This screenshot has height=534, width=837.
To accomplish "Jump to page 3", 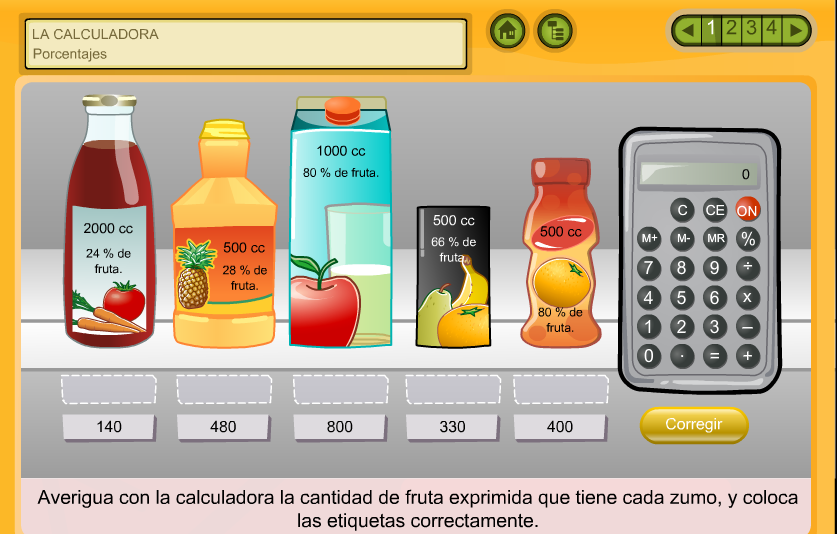I will click(x=752, y=29).
